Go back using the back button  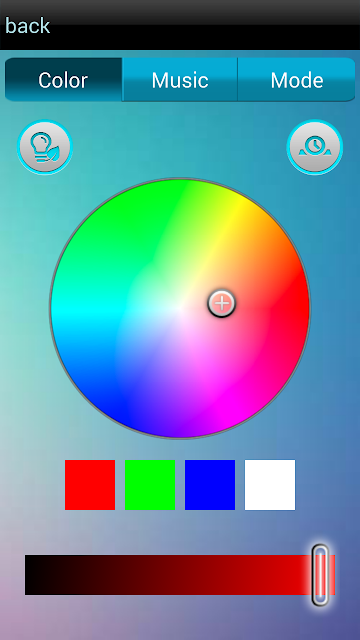point(27,26)
